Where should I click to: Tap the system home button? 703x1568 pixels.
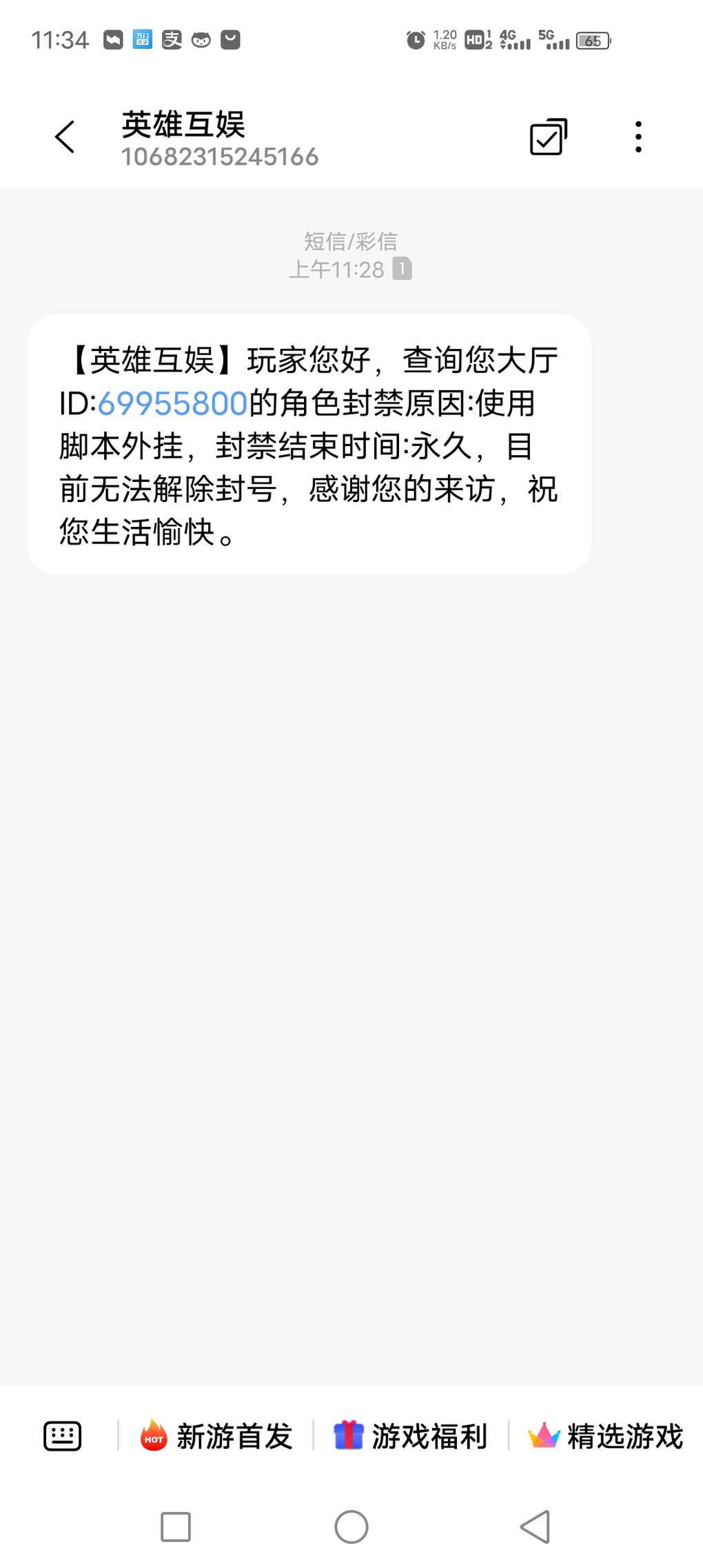click(351, 1527)
